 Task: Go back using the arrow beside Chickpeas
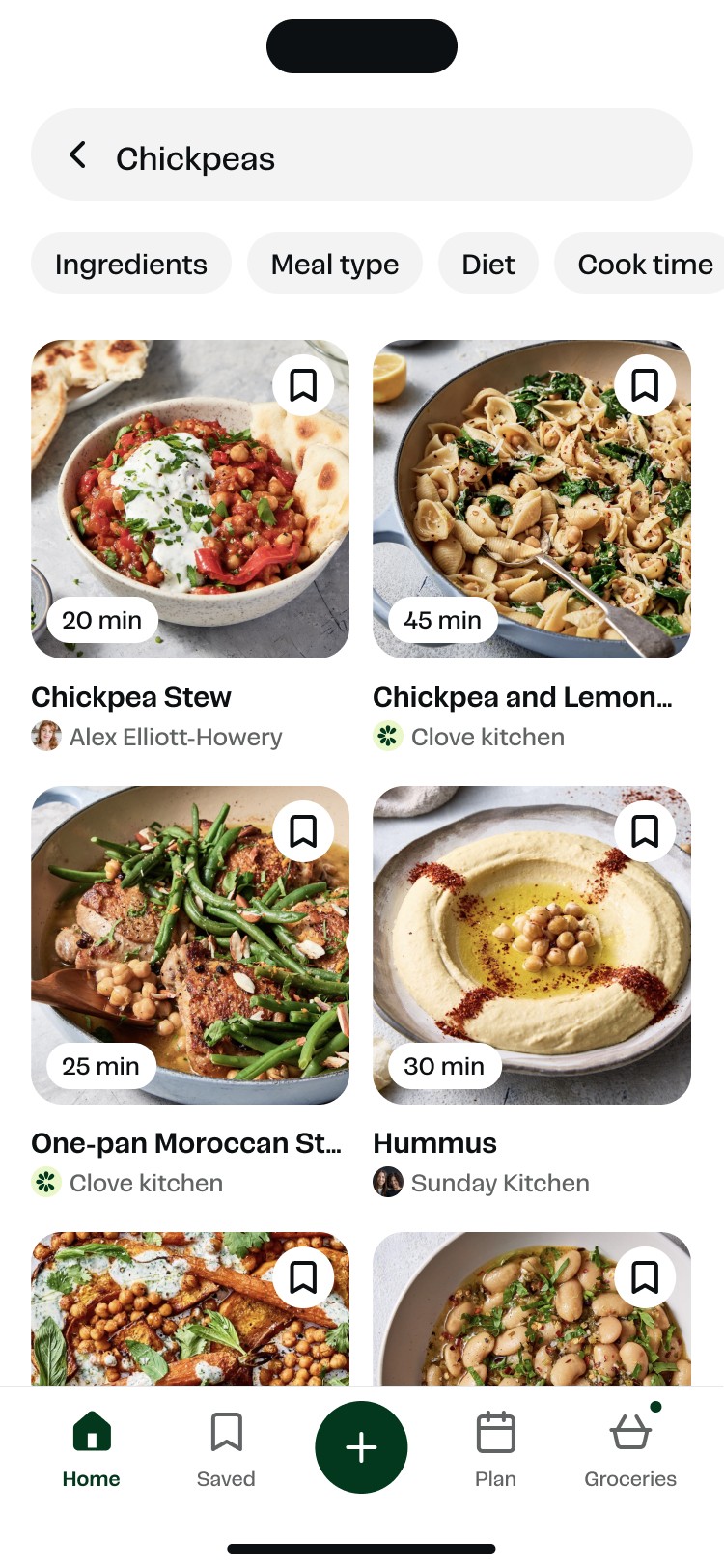tap(78, 155)
